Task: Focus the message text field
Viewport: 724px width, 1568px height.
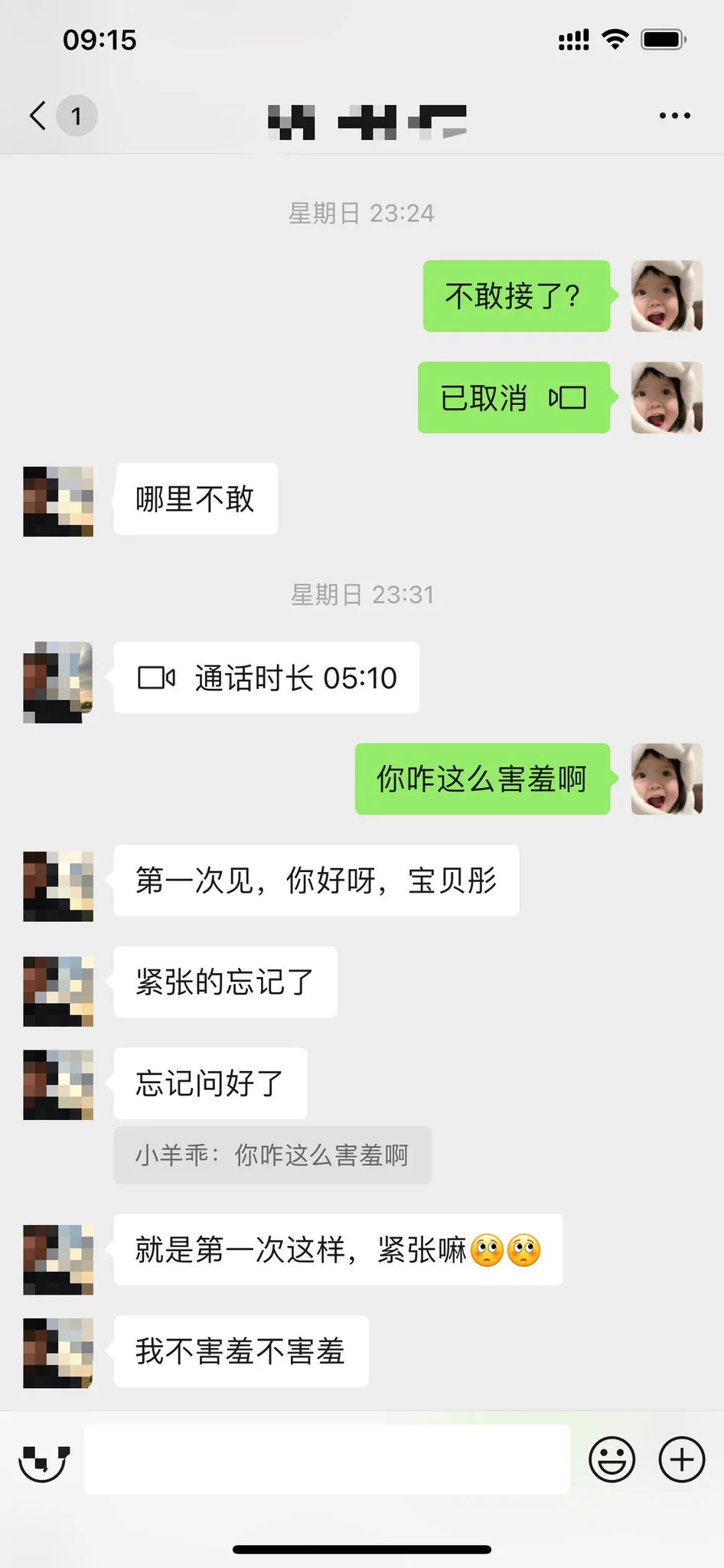Action: pos(327,1459)
